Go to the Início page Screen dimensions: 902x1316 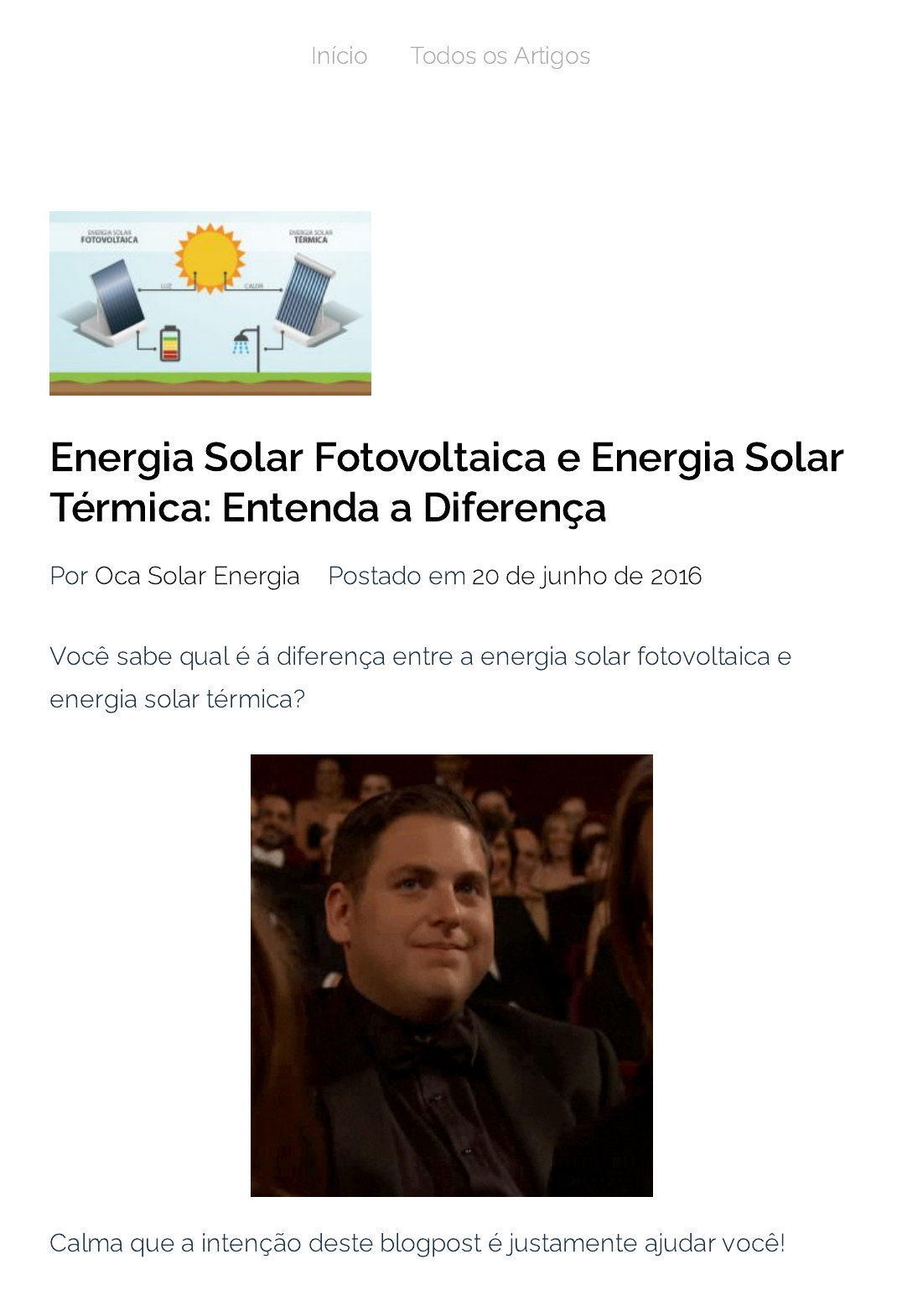[339, 56]
